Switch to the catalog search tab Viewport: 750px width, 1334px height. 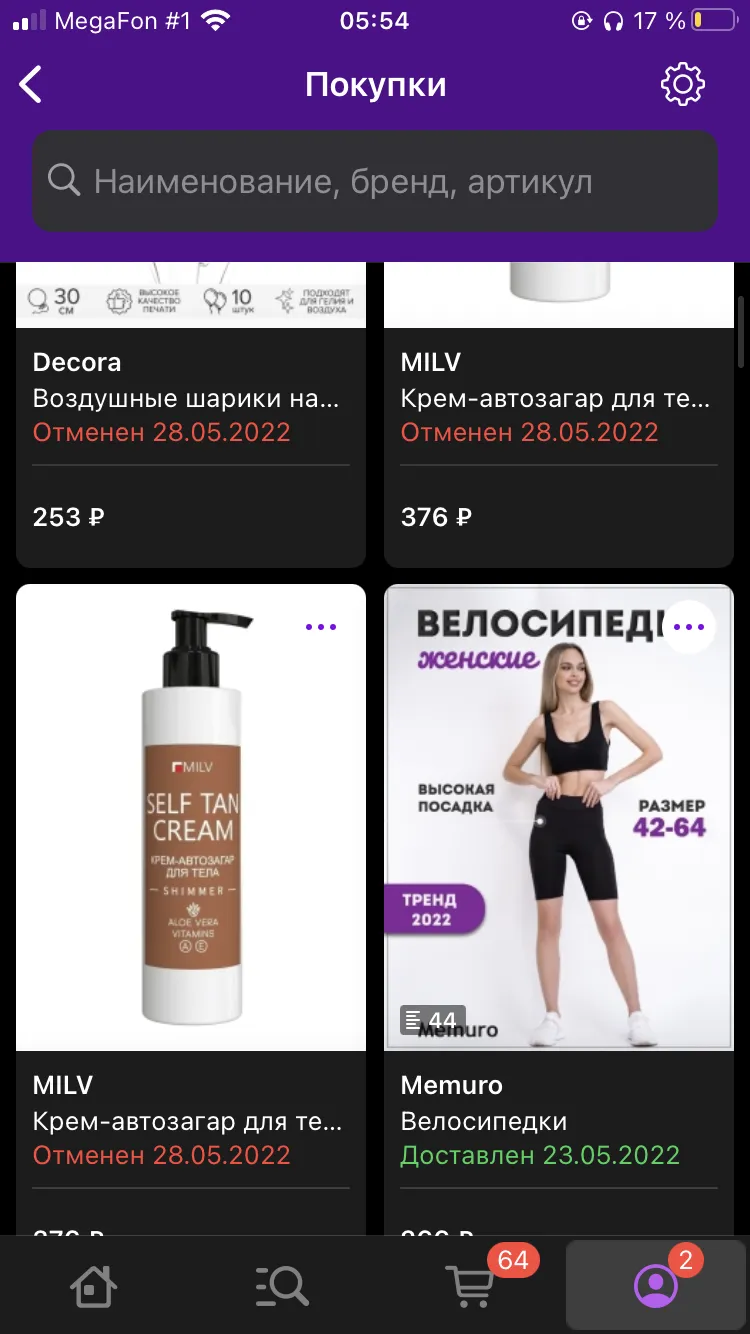click(281, 1285)
